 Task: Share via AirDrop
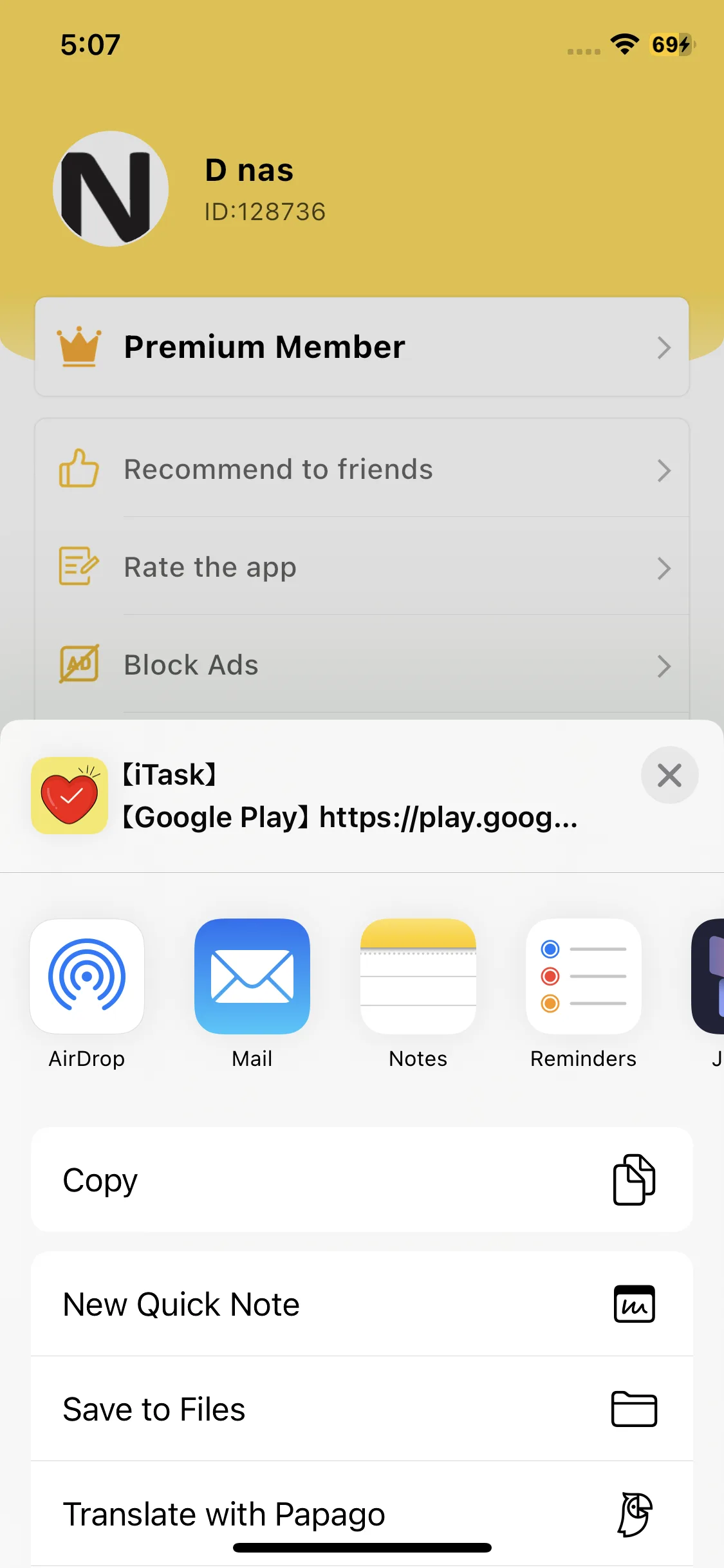point(87,976)
